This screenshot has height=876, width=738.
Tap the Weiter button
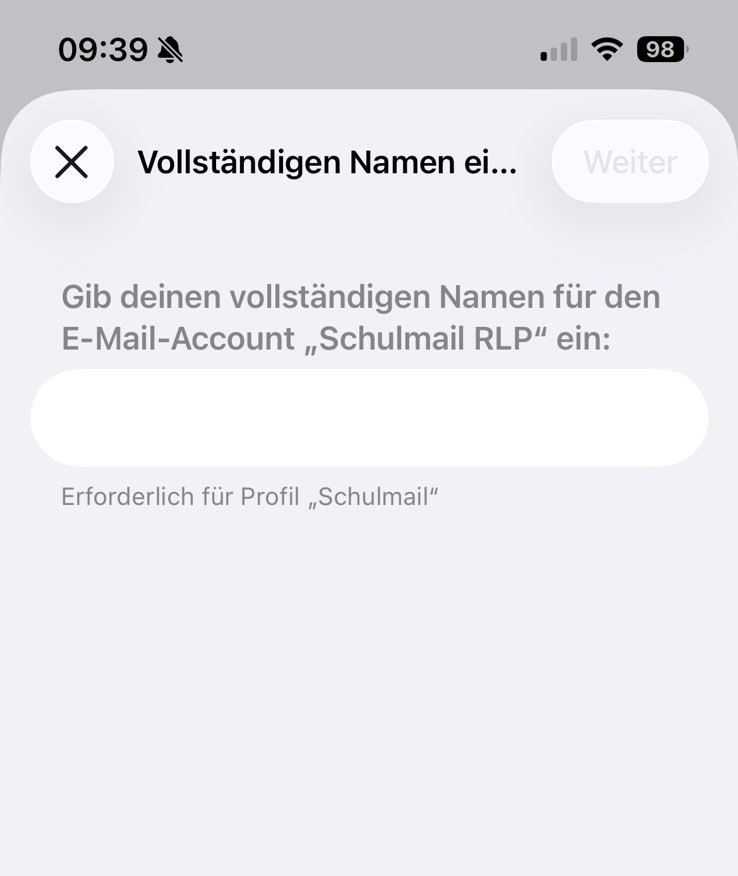point(630,162)
